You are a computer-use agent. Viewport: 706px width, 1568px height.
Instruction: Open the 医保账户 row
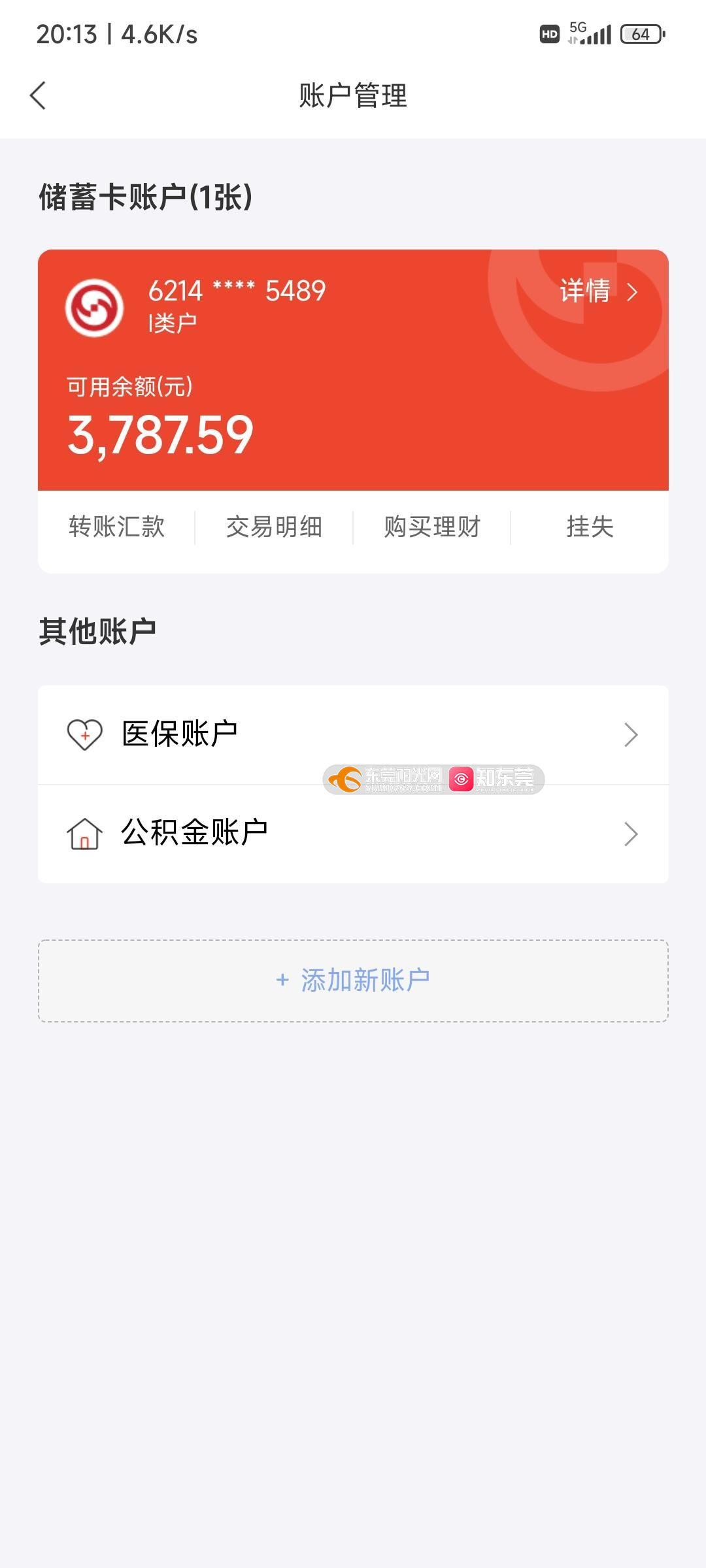click(x=353, y=734)
